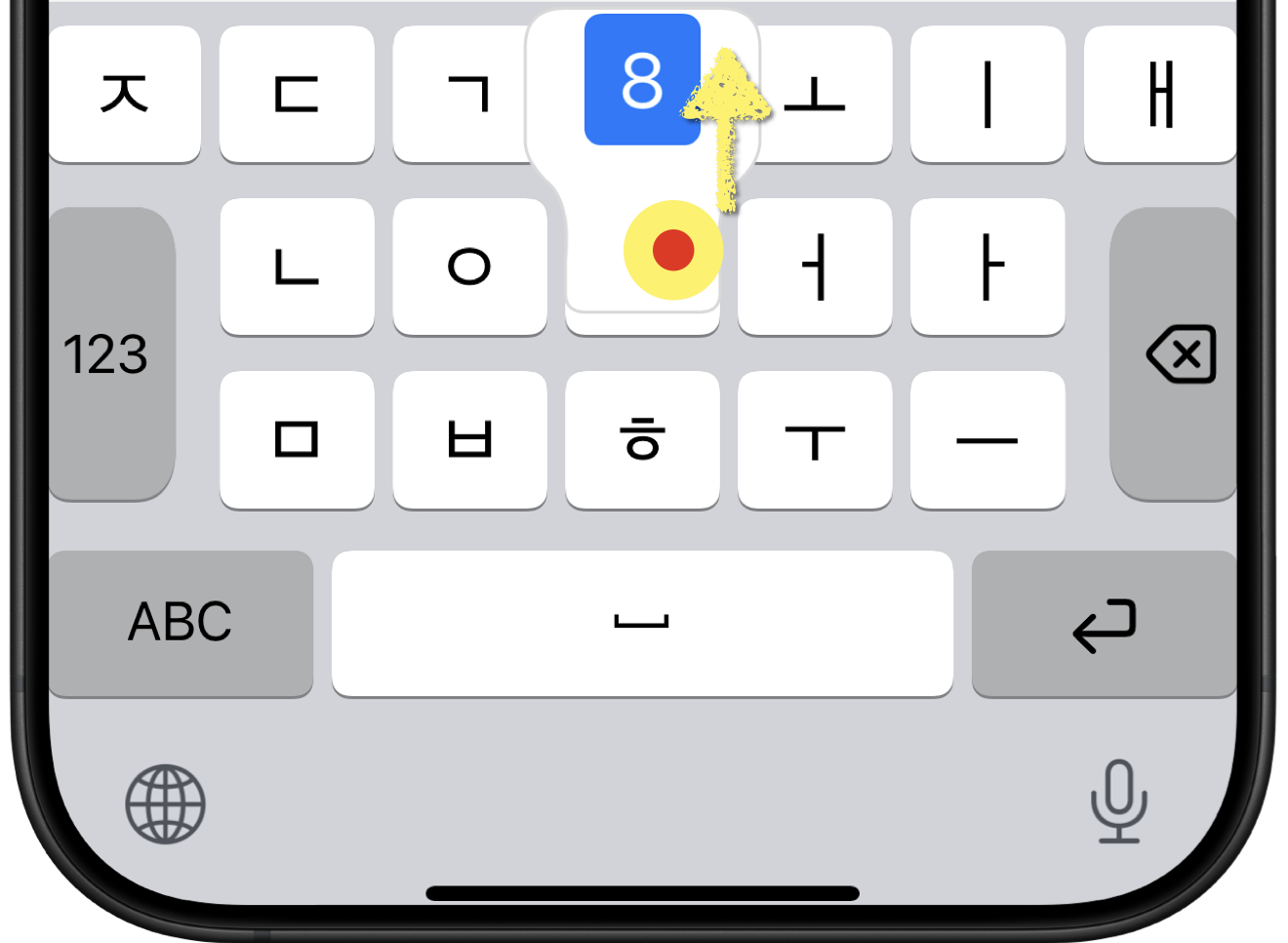Tap the ㅂ key
The height and width of the screenshot is (943, 1288).
click(469, 439)
